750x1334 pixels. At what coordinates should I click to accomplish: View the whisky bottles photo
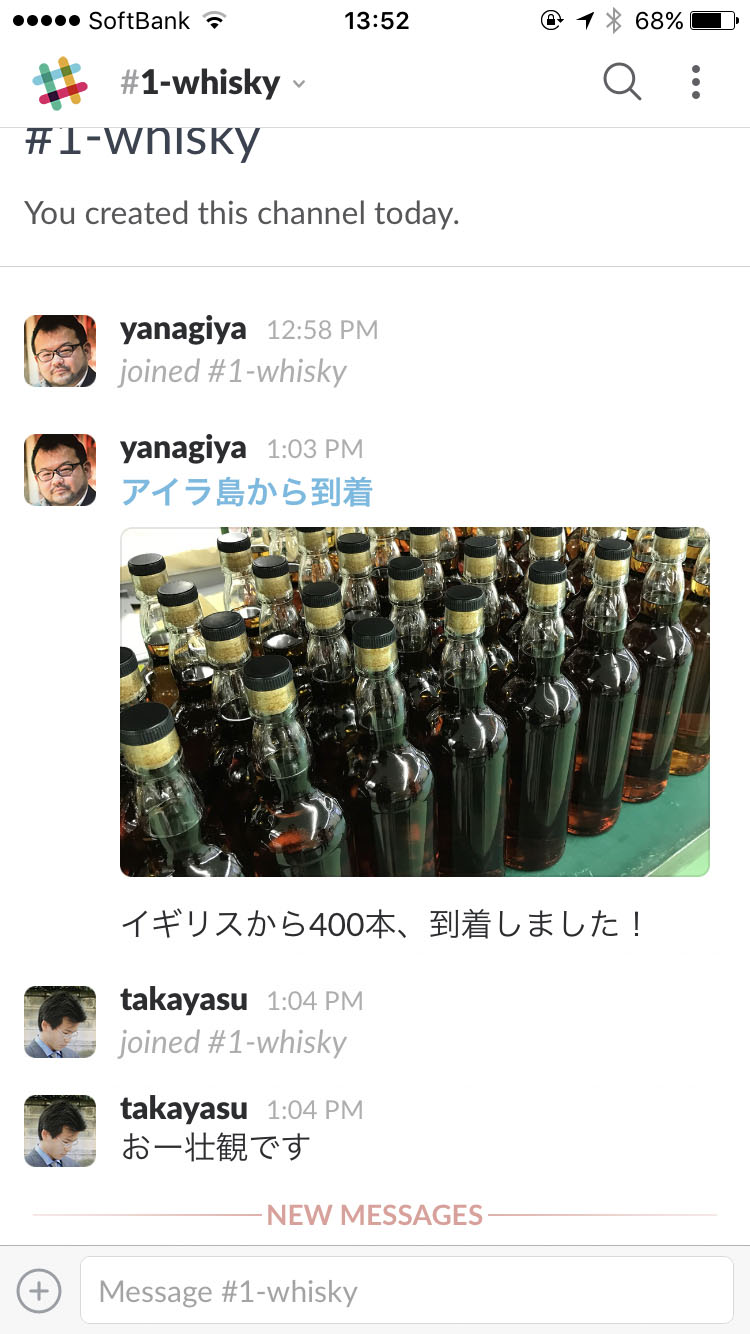[x=414, y=702]
